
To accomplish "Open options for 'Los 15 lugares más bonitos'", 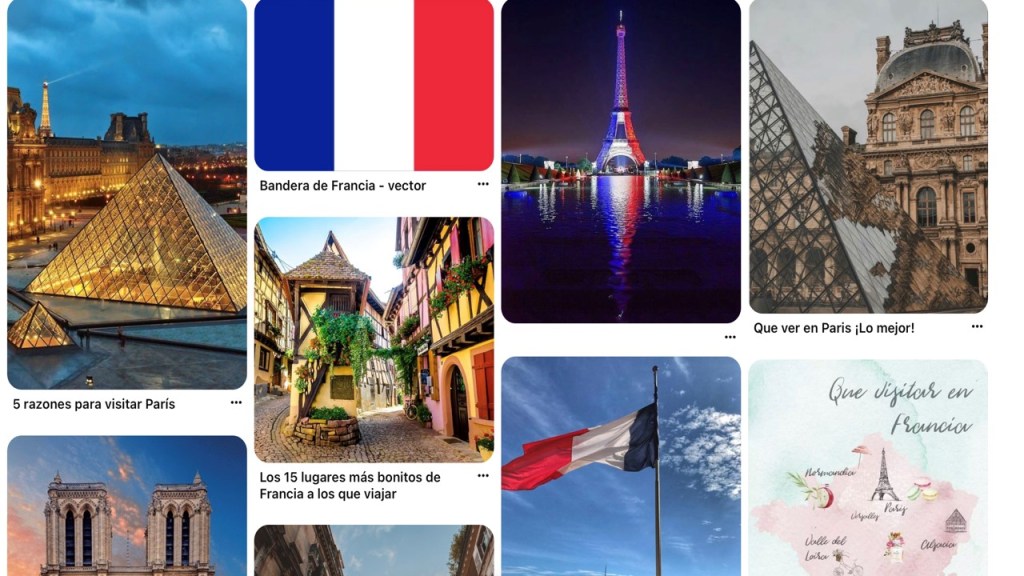I will pos(483,477).
